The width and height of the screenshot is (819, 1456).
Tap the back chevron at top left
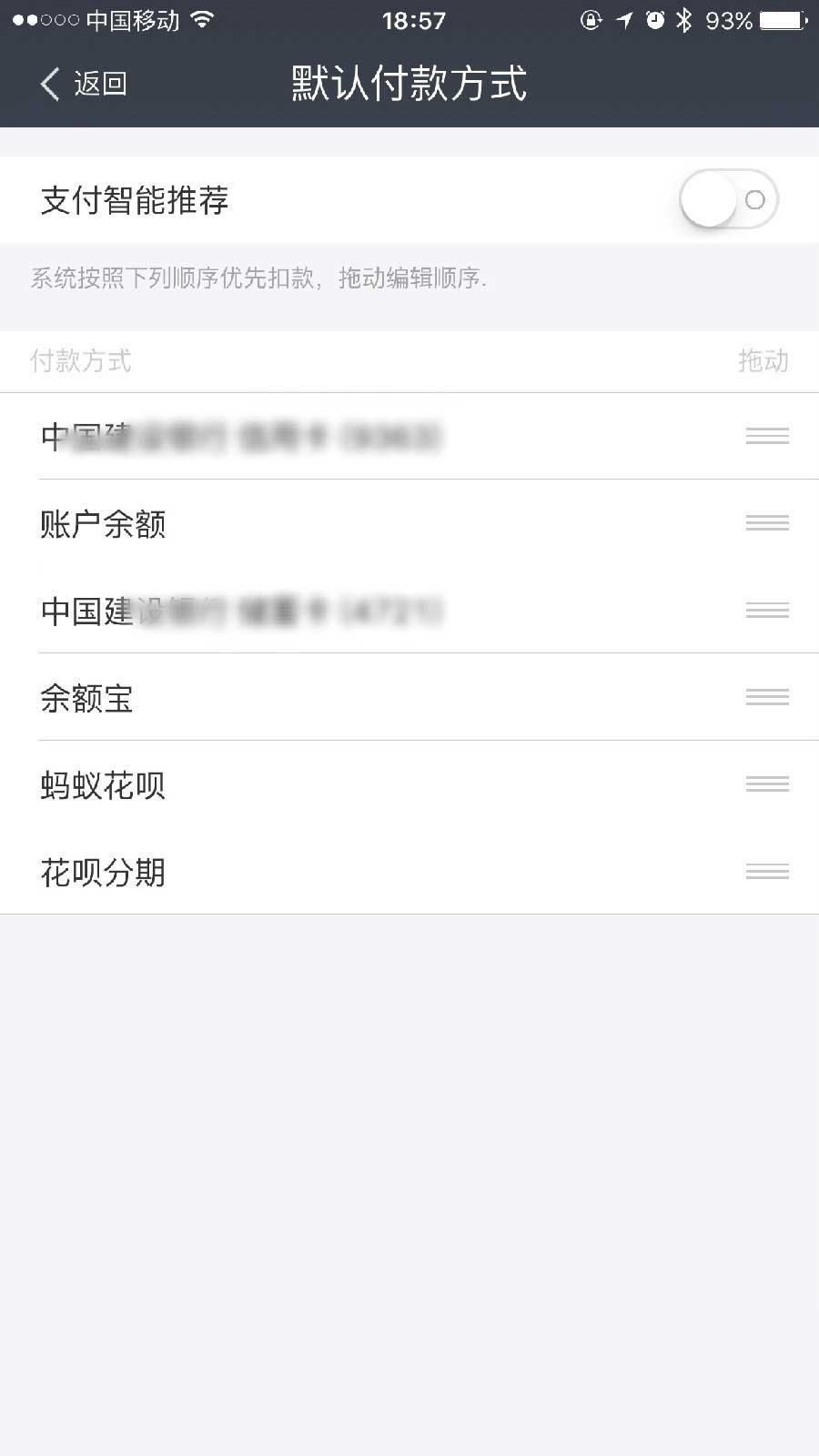48,83
